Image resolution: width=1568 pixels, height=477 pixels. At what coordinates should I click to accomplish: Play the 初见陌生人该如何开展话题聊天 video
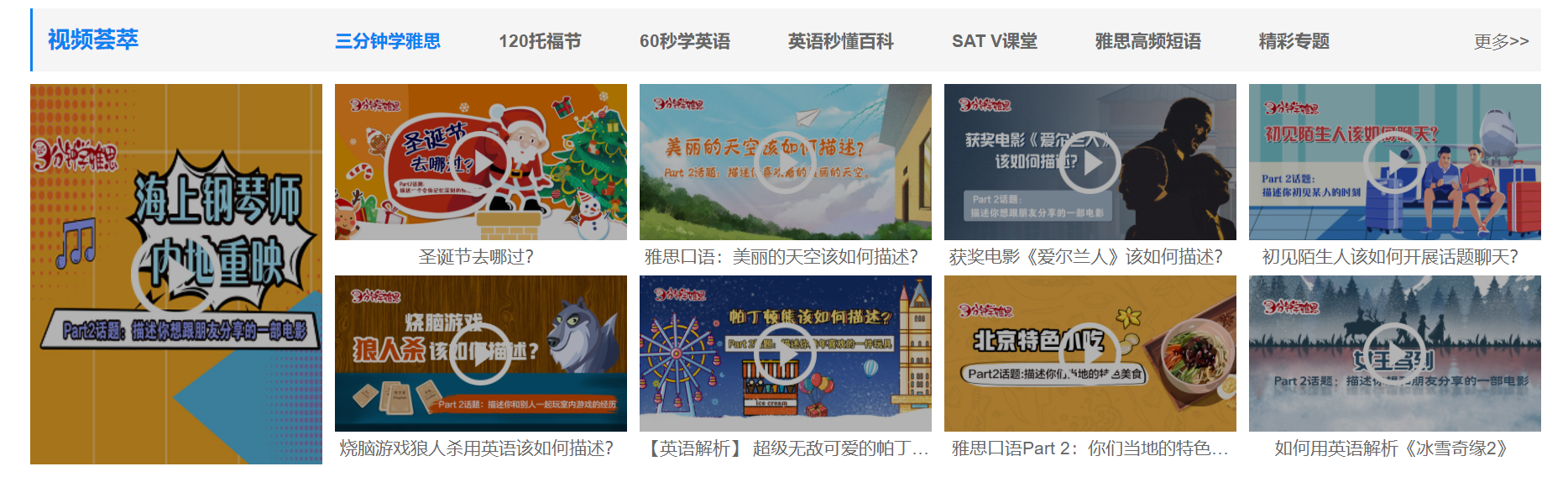click(x=1394, y=162)
